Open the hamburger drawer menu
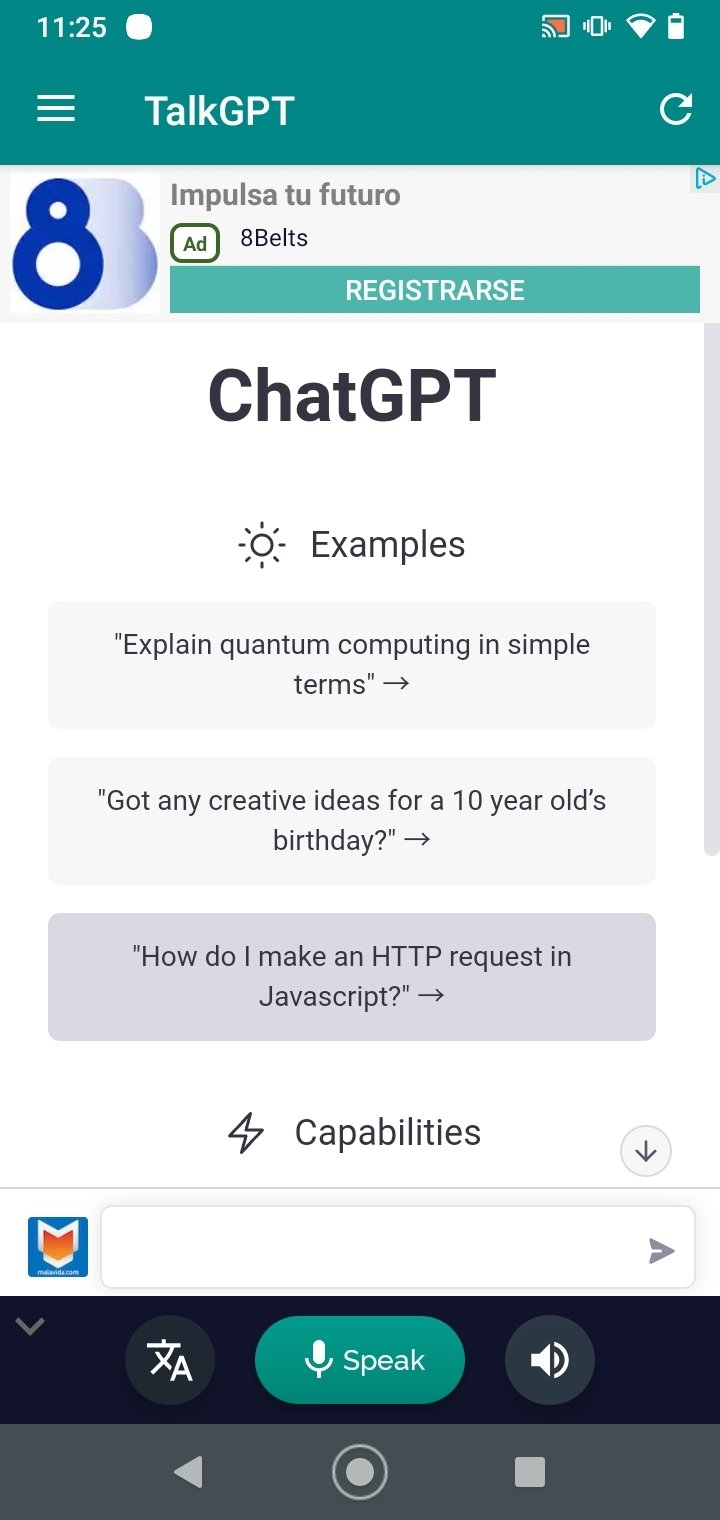The height and width of the screenshot is (1520, 720). [x=56, y=109]
